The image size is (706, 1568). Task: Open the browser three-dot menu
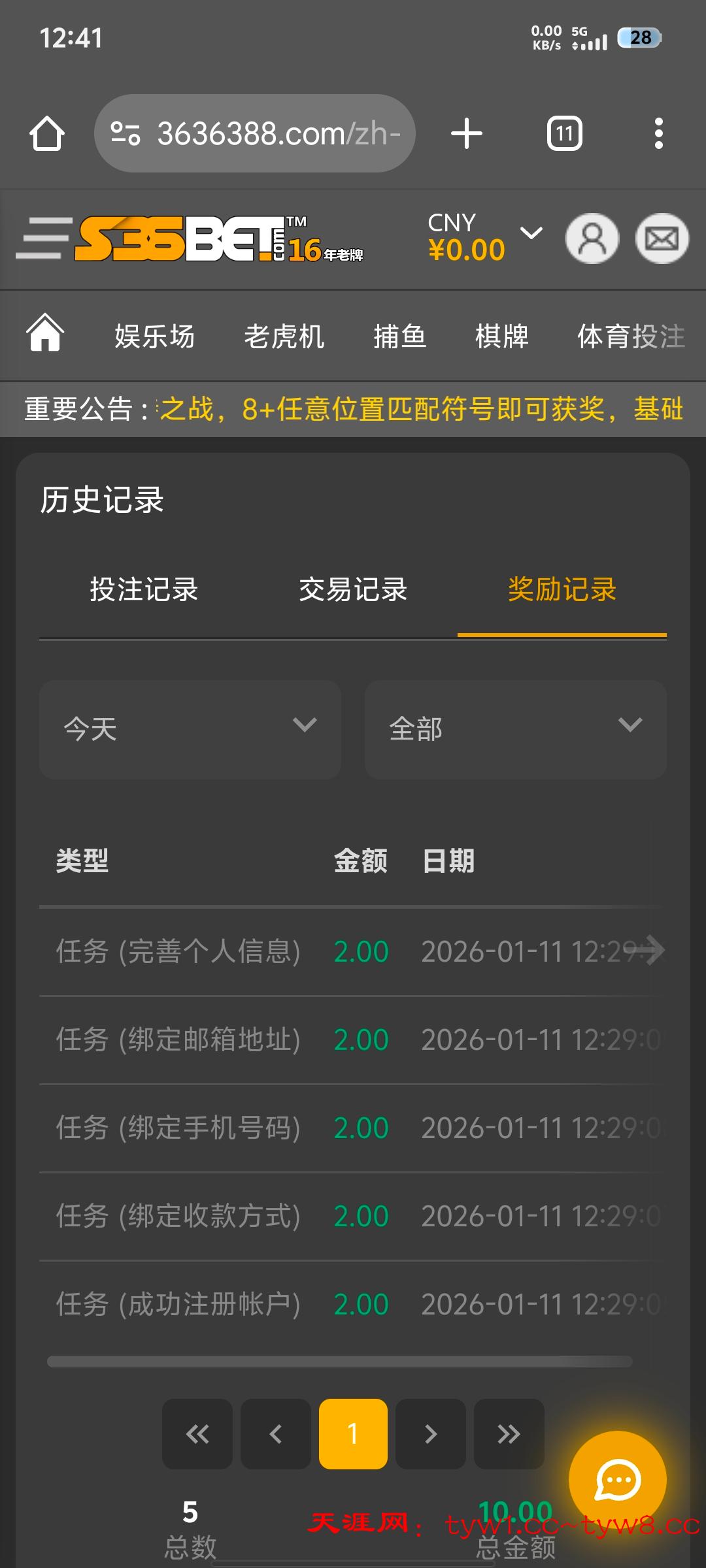click(659, 133)
